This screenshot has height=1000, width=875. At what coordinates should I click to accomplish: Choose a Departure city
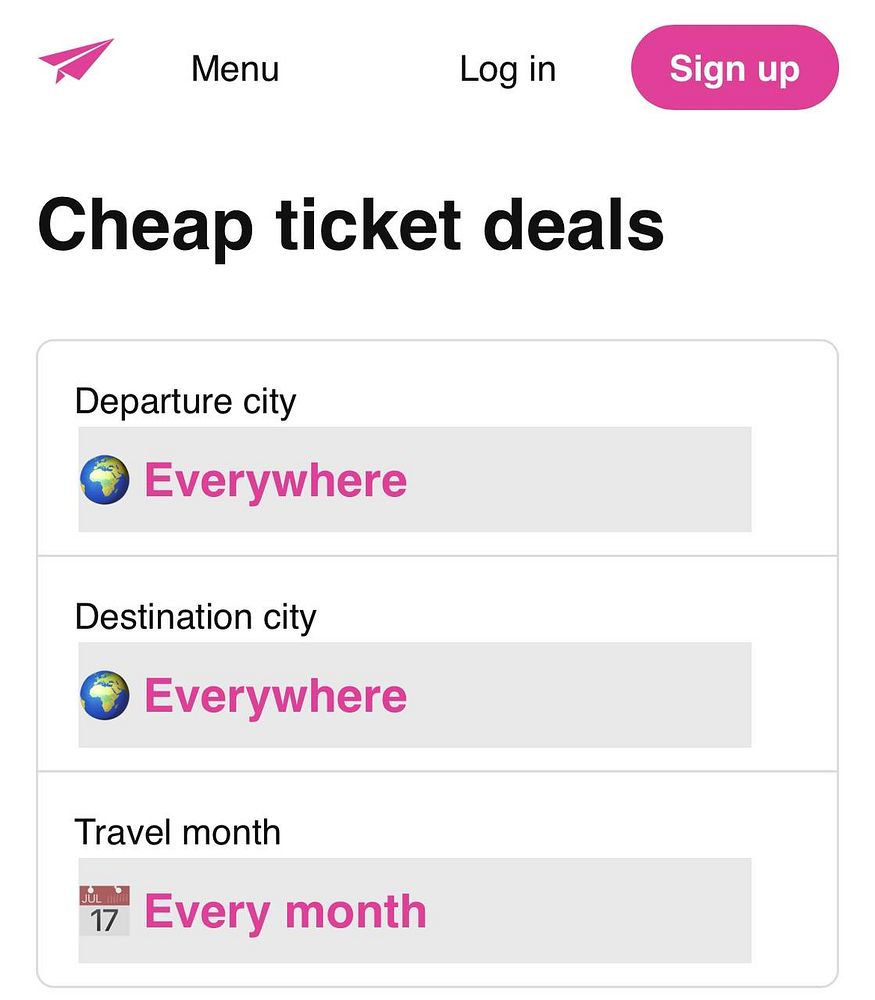click(414, 480)
